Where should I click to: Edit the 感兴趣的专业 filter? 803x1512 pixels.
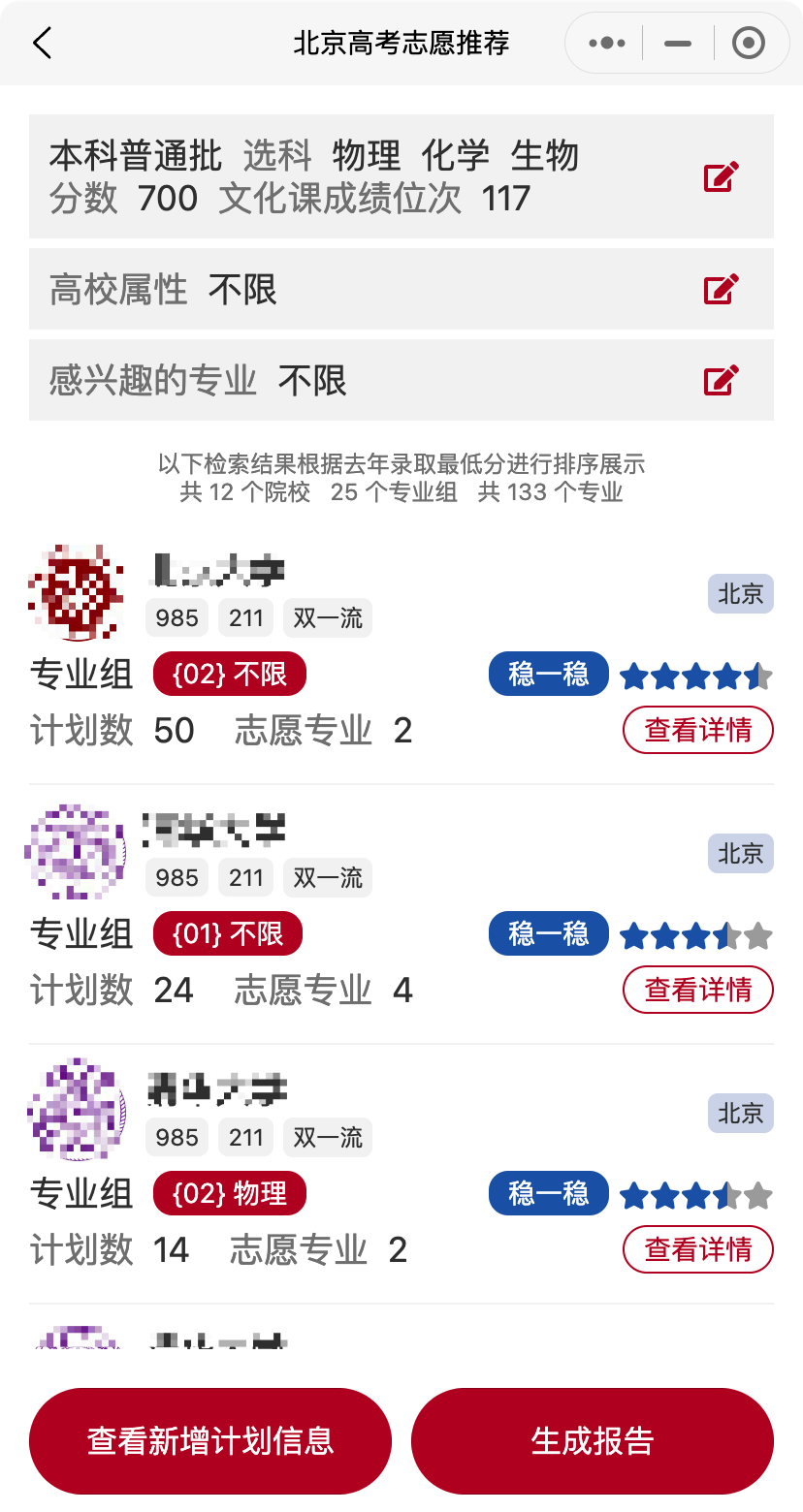[x=722, y=380]
